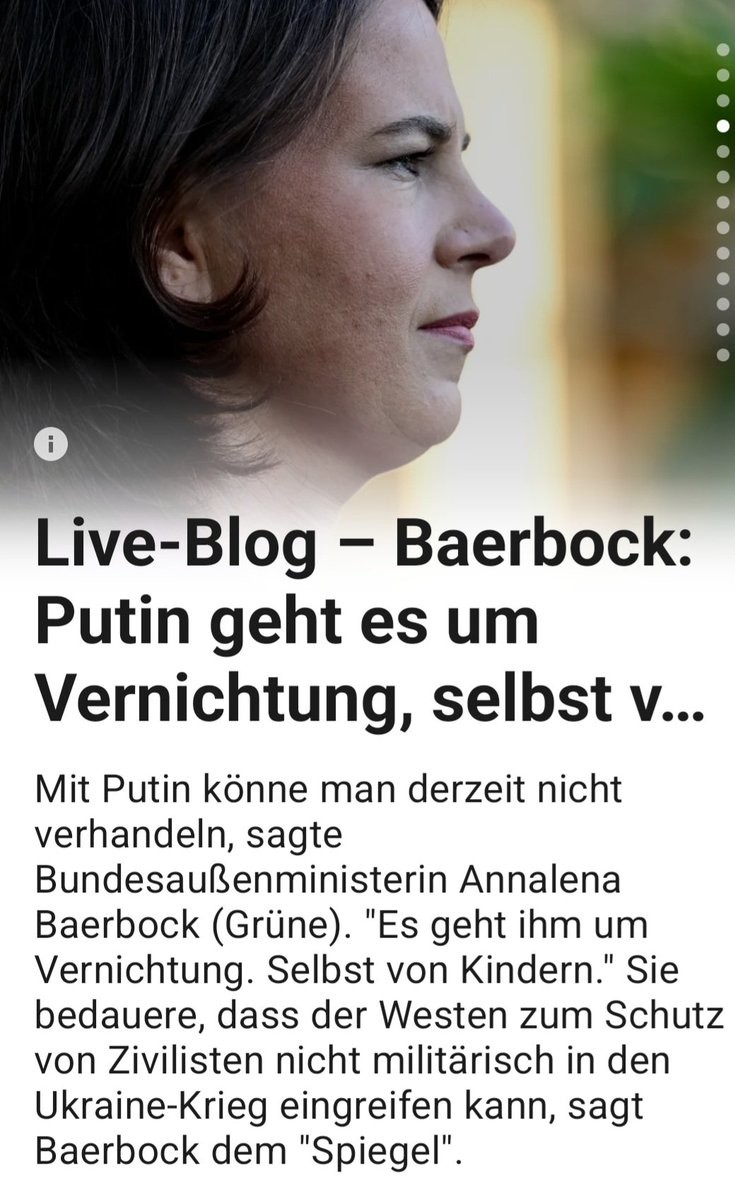Open the Live-Blog Baerbock article card

pyautogui.click(x=367, y=622)
